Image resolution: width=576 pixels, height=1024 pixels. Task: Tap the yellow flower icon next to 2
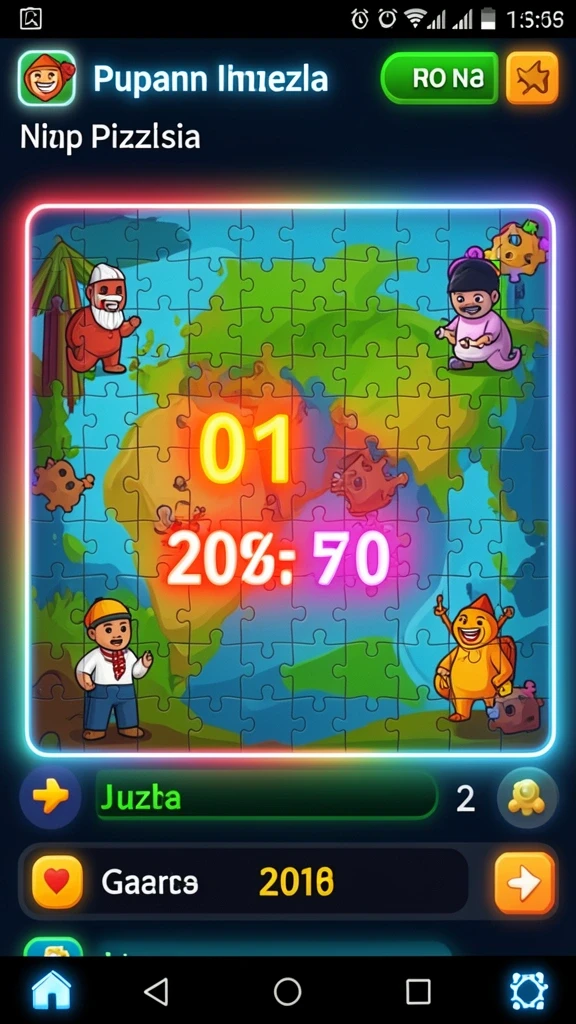(528, 798)
